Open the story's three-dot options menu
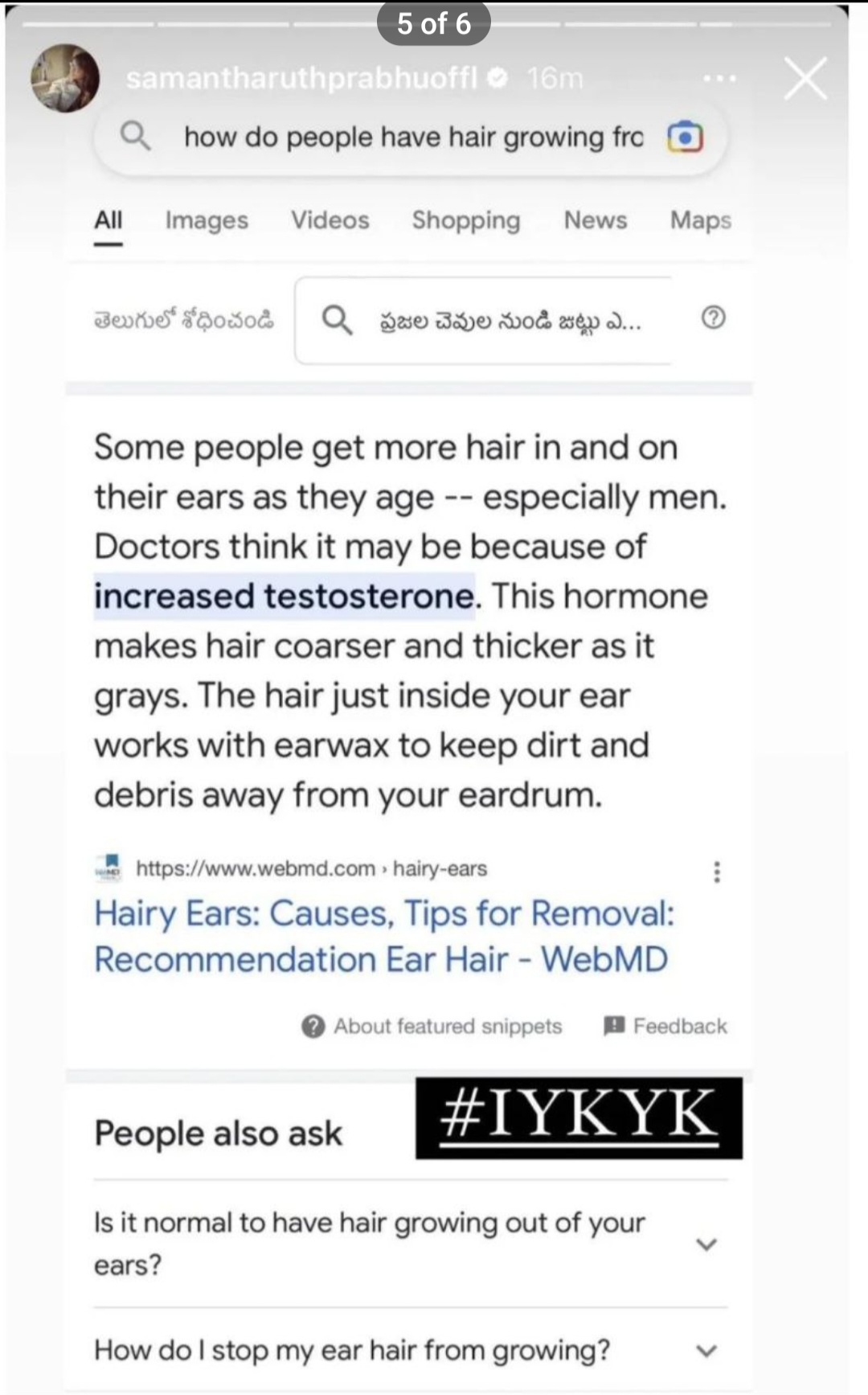Image resolution: width=868 pixels, height=1395 pixels. (719, 79)
